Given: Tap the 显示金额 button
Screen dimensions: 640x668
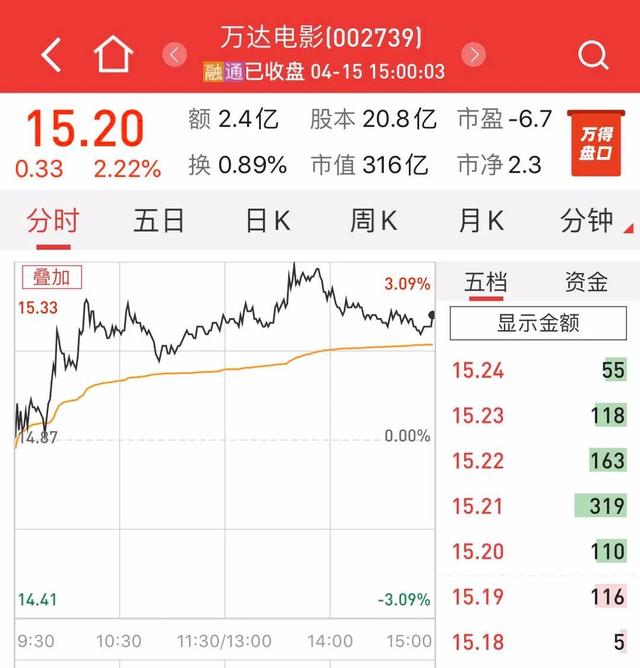Looking at the screenshot, I should click(x=540, y=323).
